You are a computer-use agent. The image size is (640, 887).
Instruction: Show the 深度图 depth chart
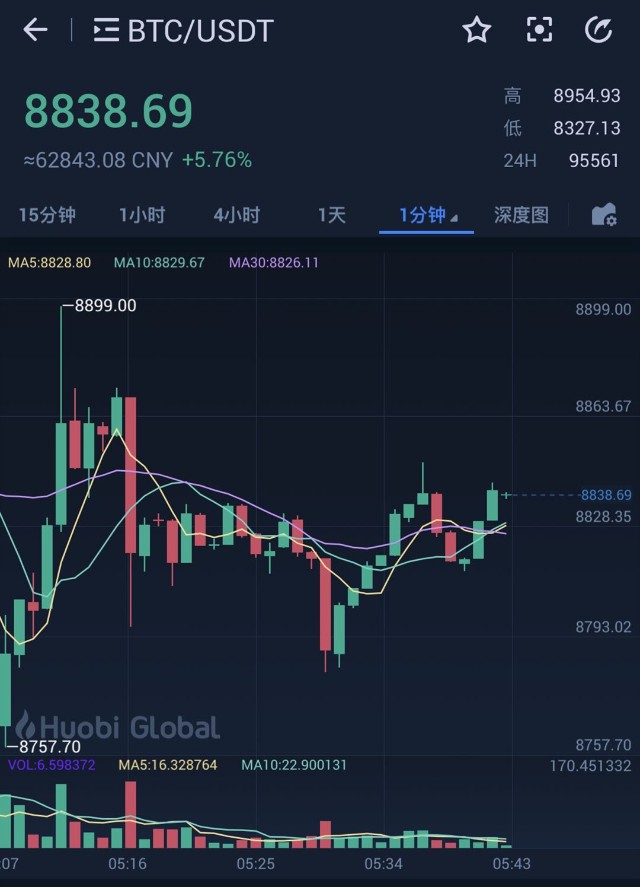[521, 215]
